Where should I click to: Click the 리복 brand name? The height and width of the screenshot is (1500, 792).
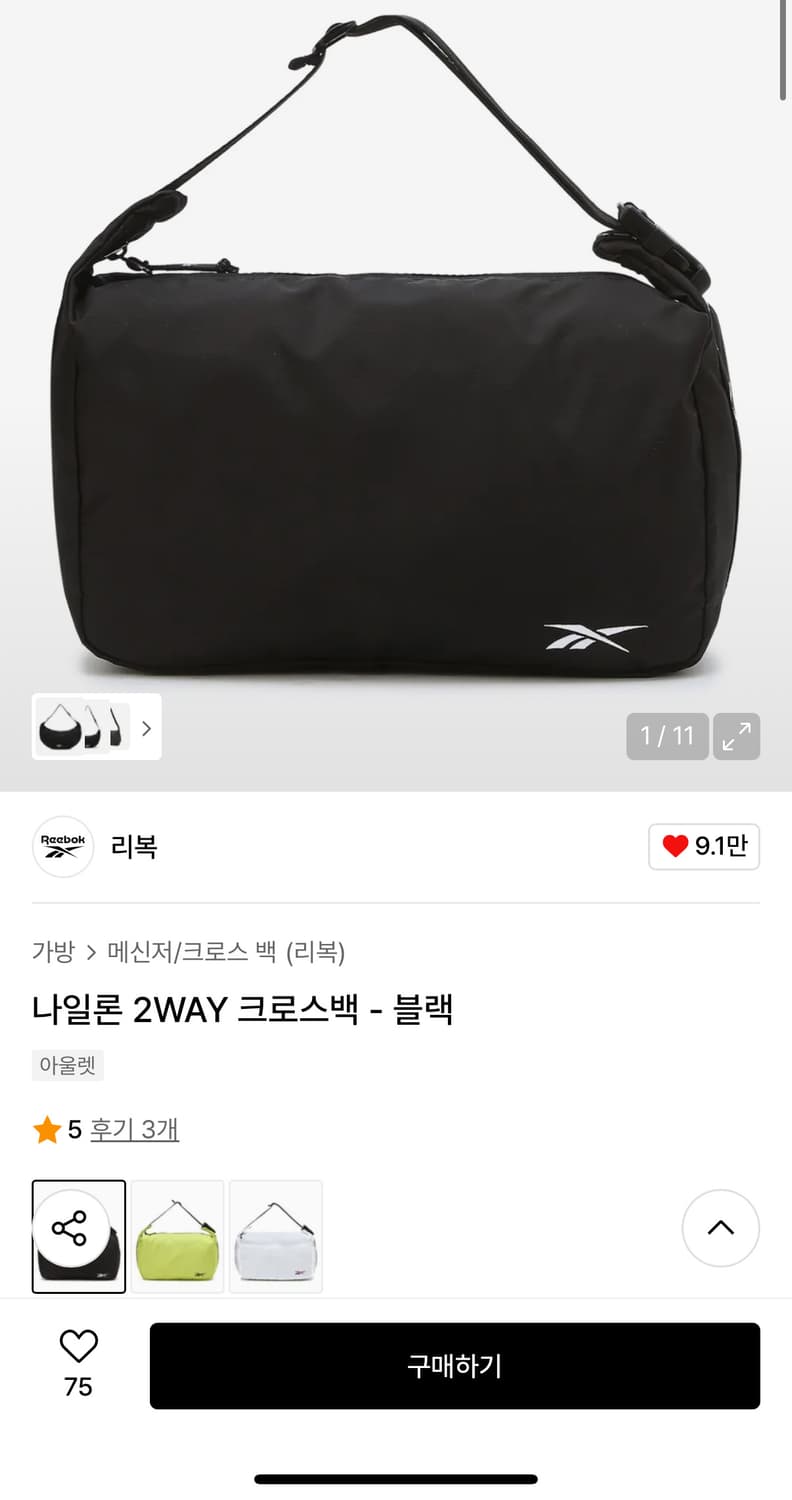pos(134,846)
